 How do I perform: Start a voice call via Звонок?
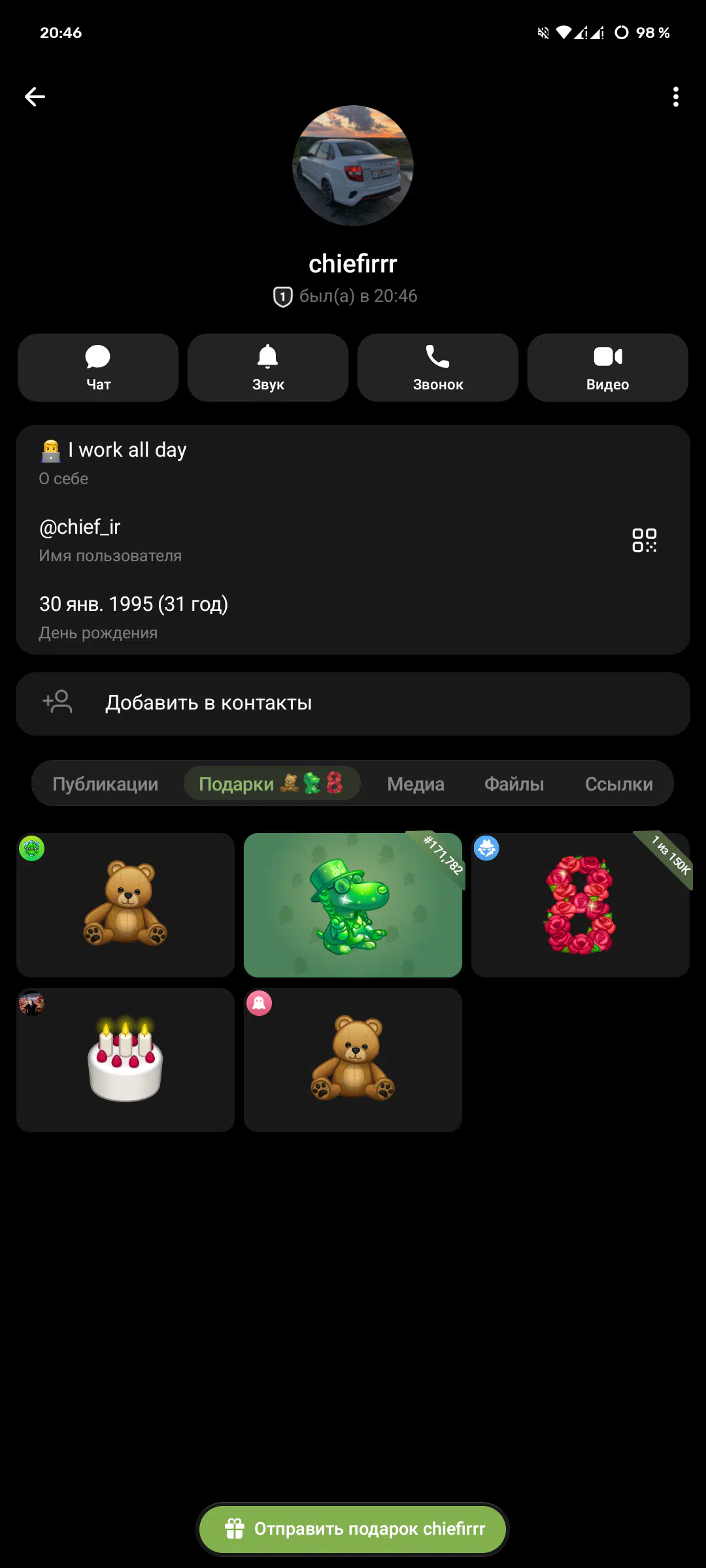(x=438, y=367)
